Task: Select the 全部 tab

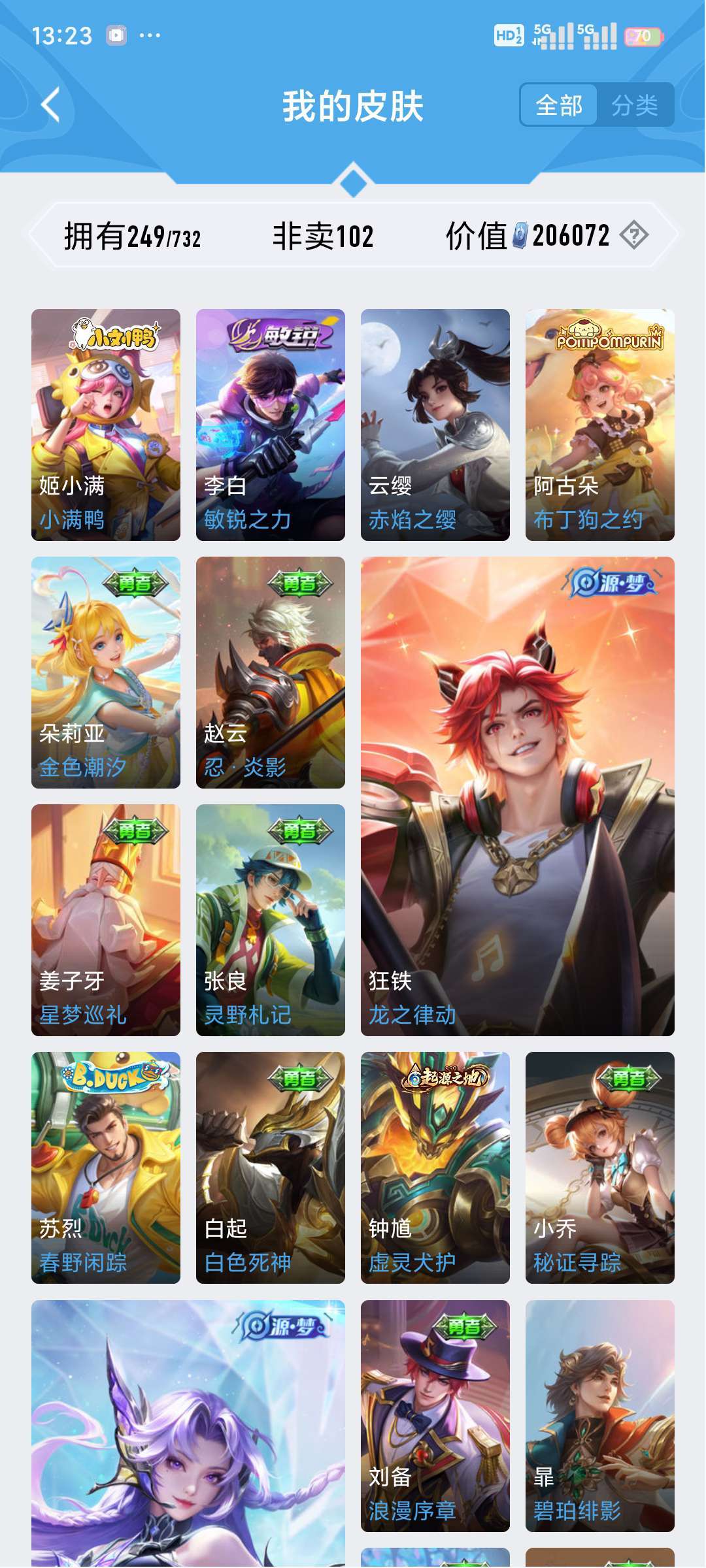Action: point(559,105)
